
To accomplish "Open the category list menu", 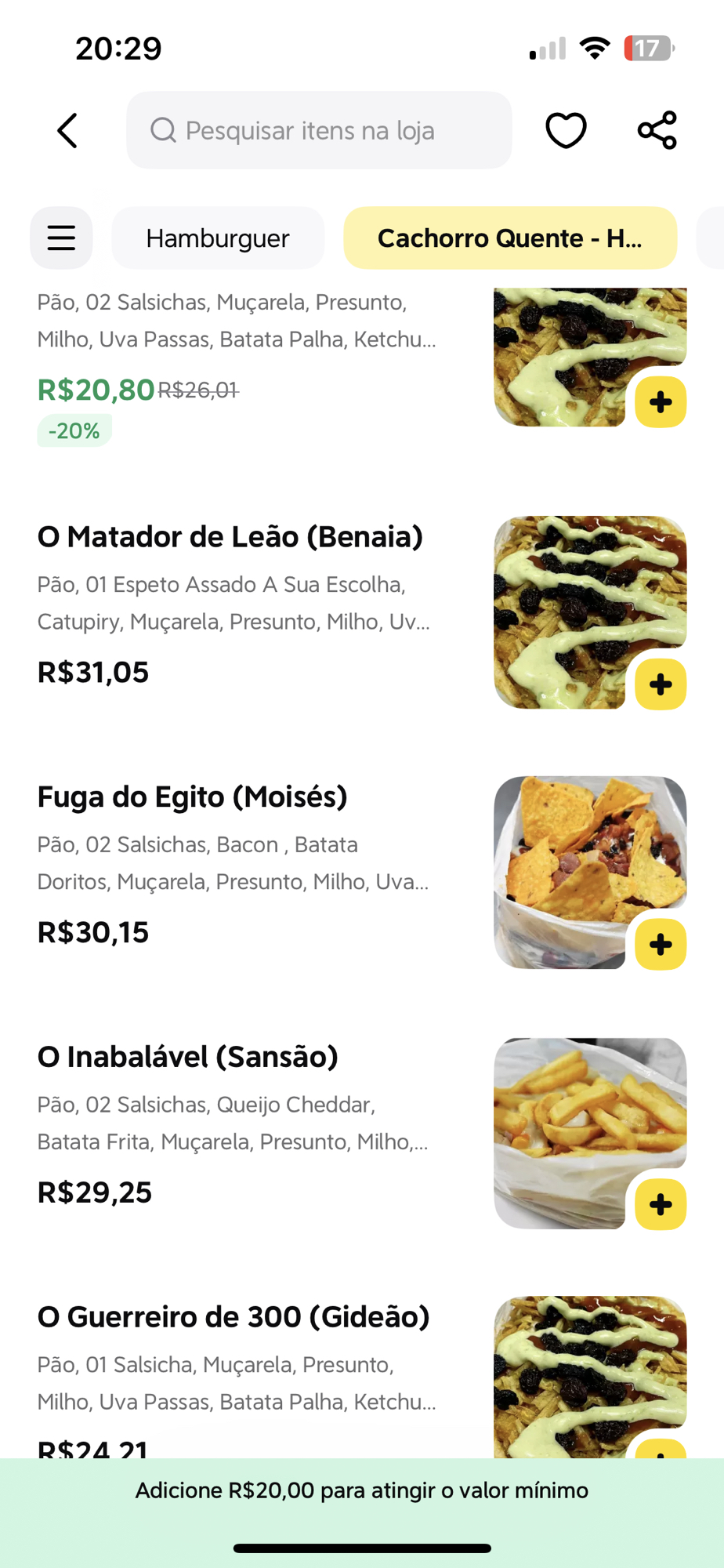I will point(61,238).
